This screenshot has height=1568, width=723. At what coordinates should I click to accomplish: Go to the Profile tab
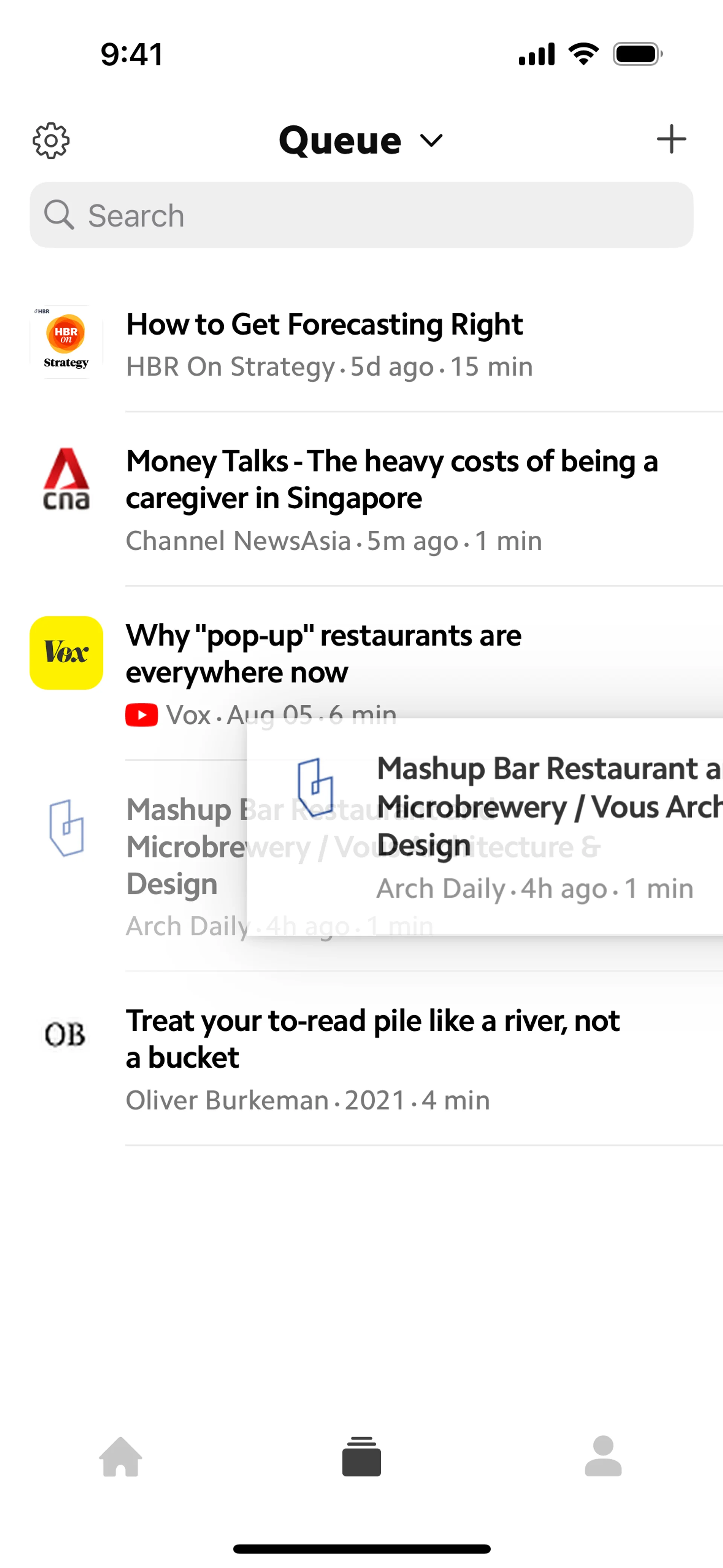(602, 1456)
